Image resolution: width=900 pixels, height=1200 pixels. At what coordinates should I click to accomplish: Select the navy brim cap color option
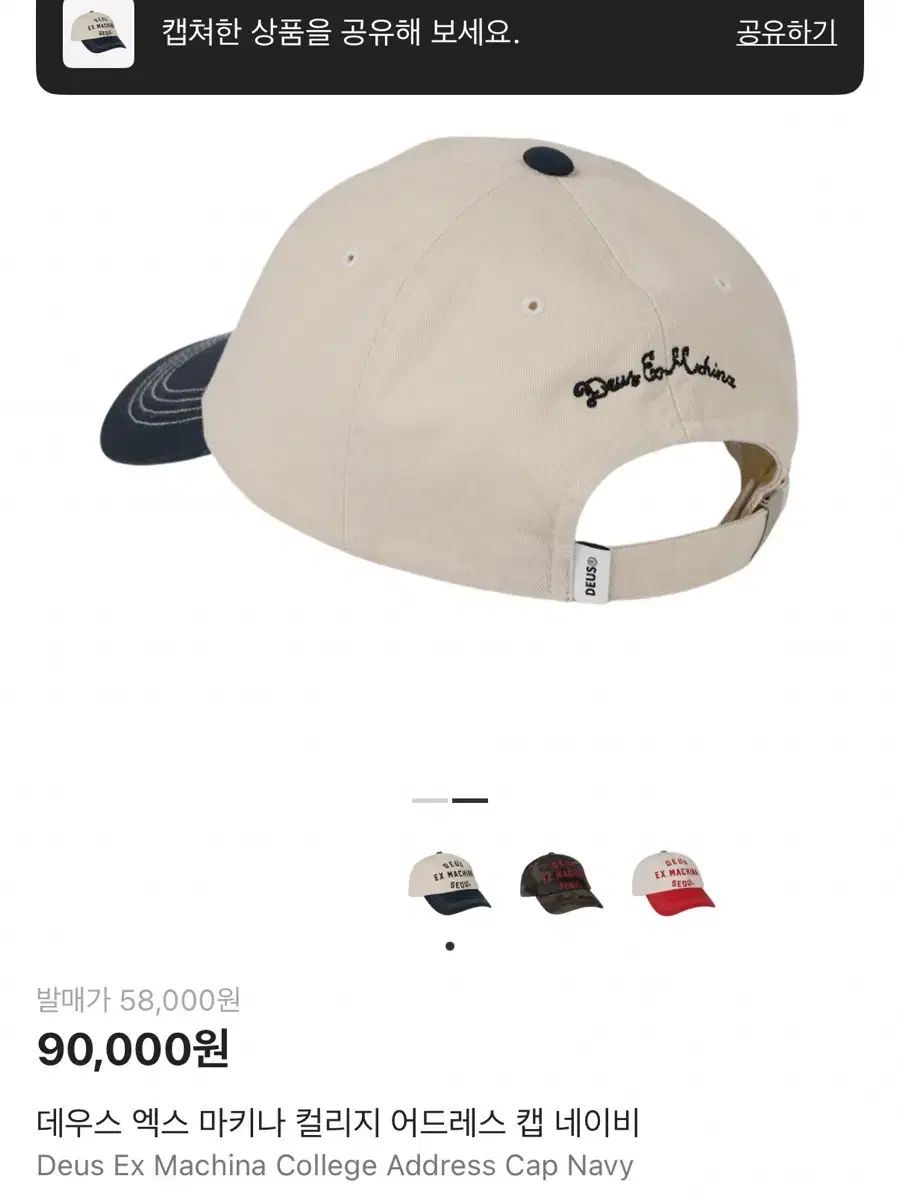[x=450, y=881]
